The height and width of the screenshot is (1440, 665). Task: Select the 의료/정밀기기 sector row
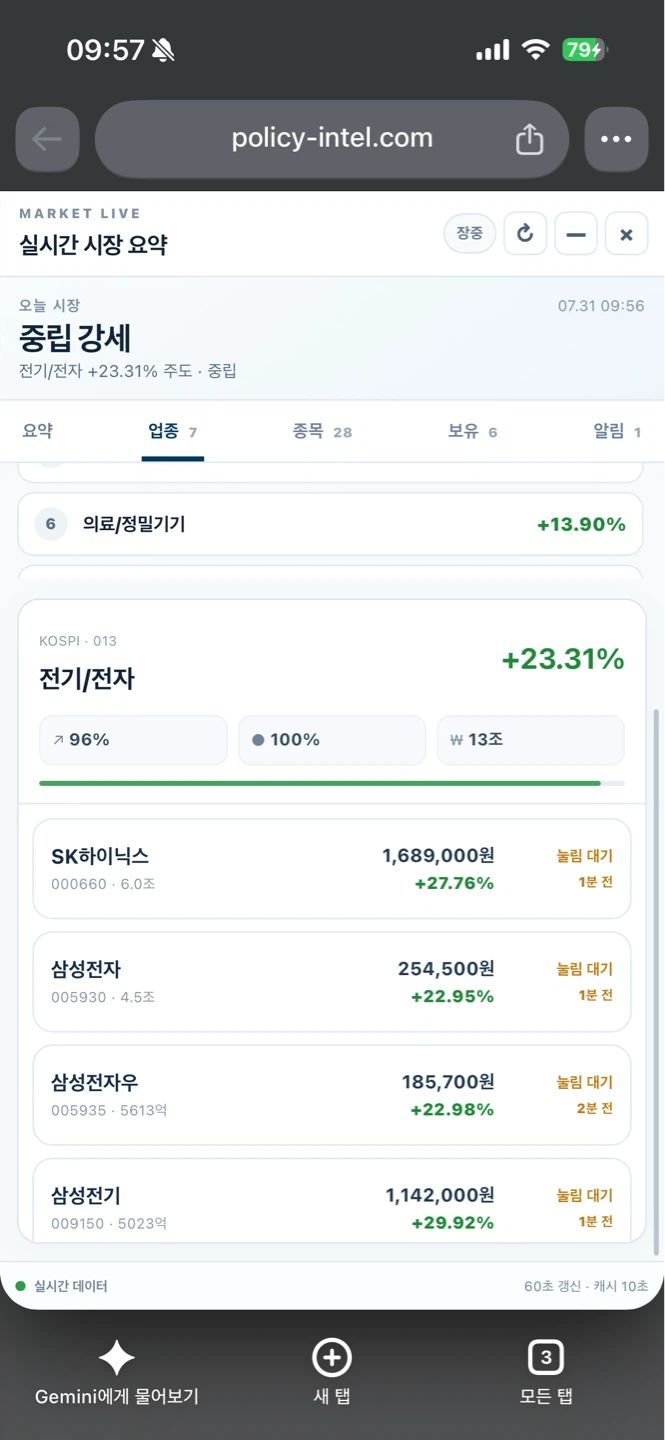point(330,524)
